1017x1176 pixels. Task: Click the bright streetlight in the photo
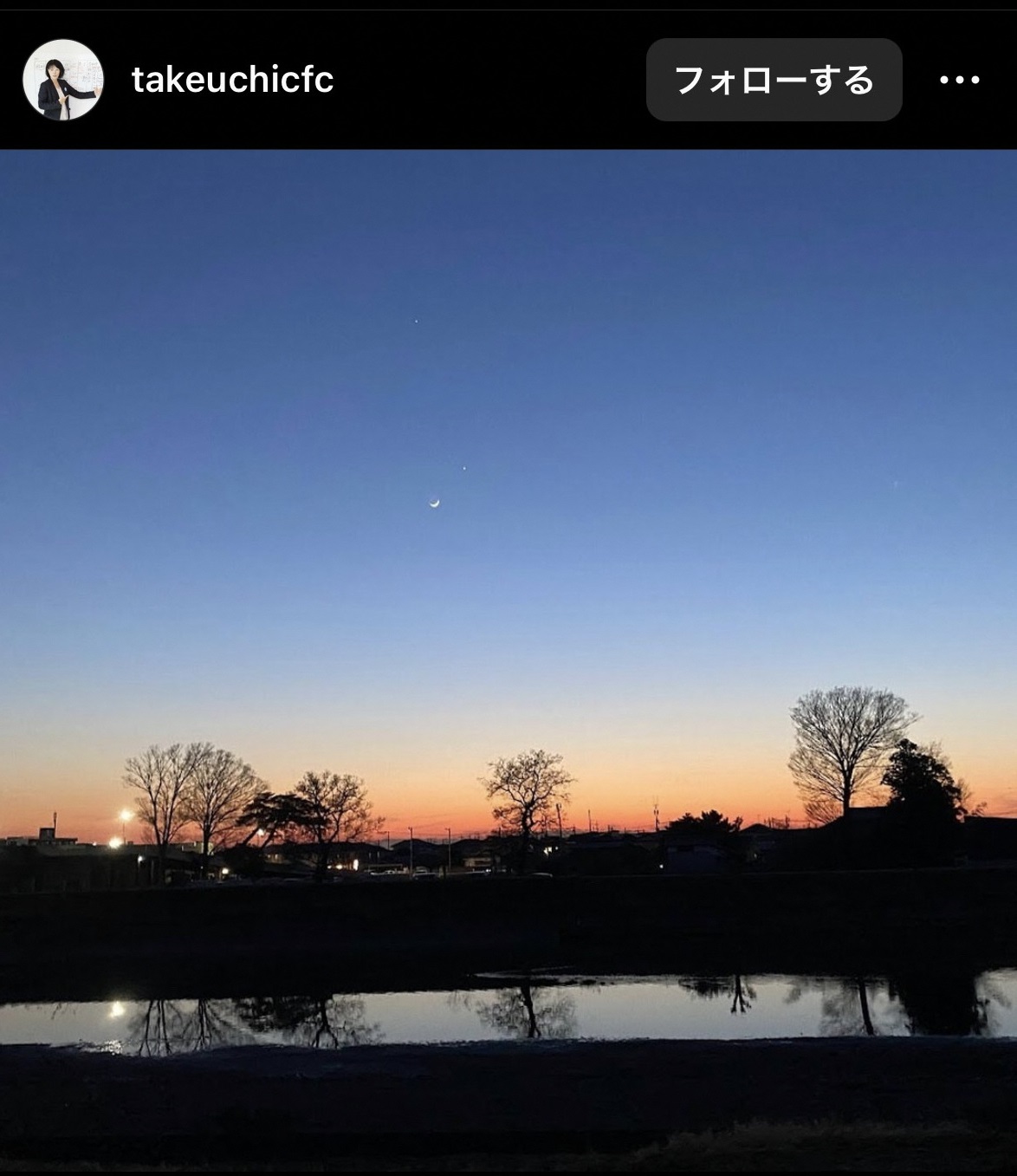pyautogui.click(x=123, y=815)
